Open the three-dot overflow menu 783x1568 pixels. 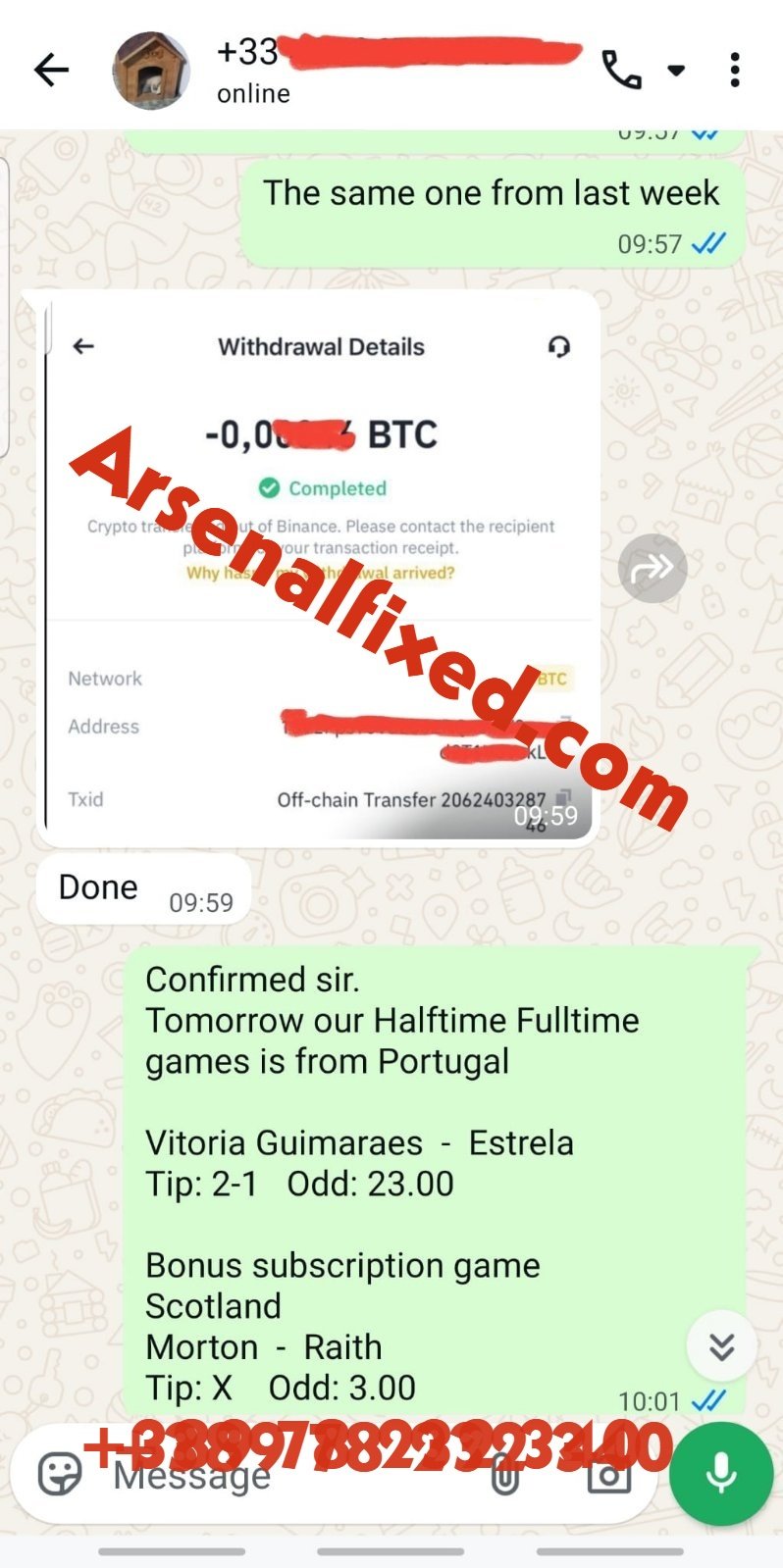735,71
